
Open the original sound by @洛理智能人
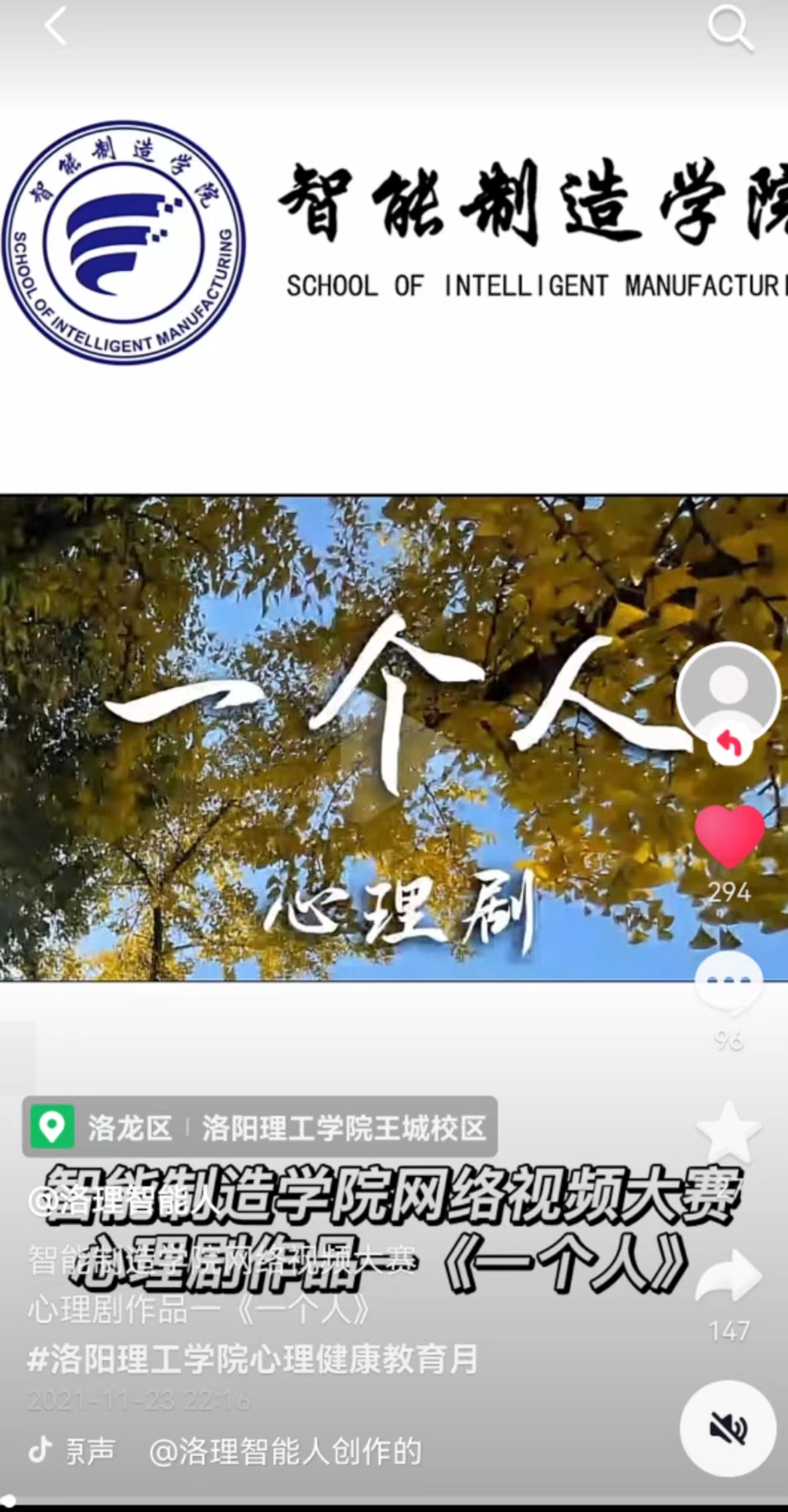coord(285,1452)
